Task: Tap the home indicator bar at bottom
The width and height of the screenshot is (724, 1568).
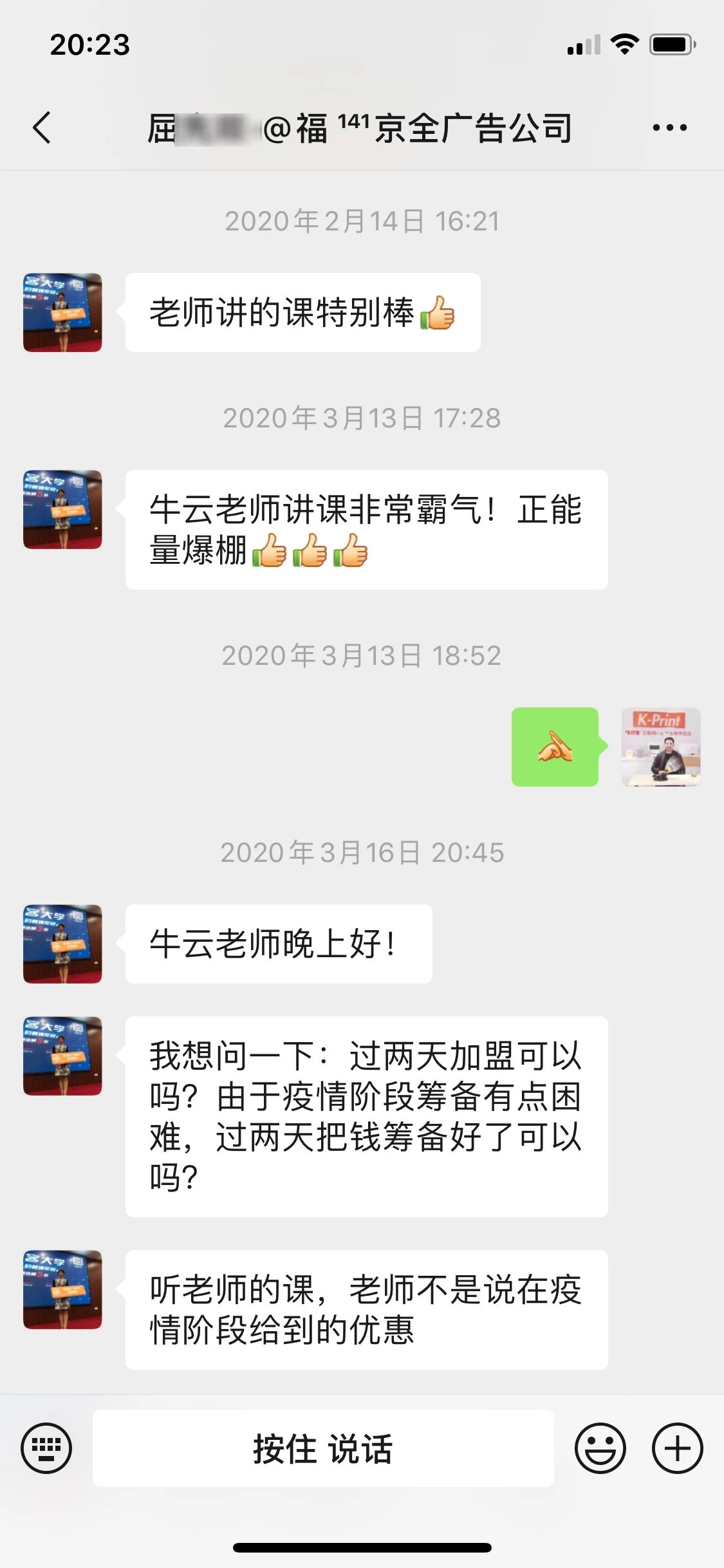Action: [x=362, y=1547]
